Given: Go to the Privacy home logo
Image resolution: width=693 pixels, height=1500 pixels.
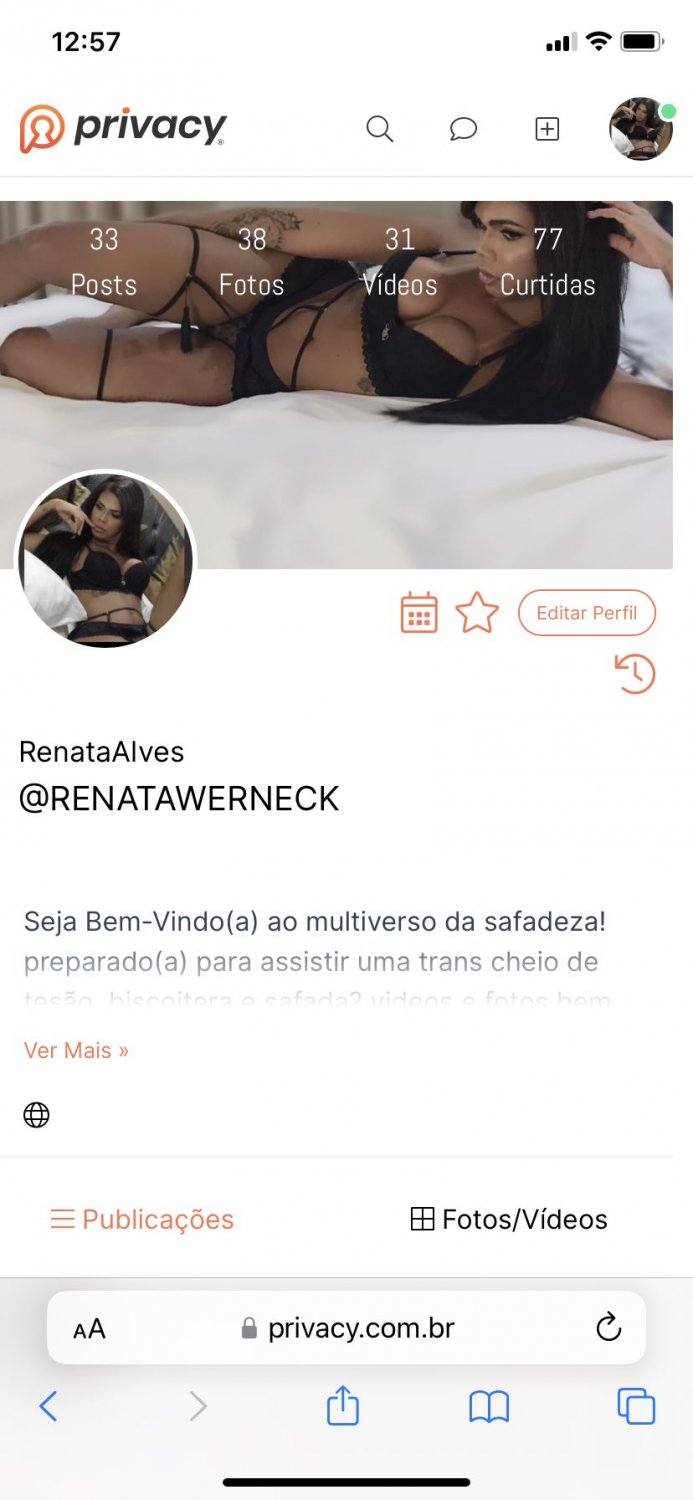Looking at the screenshot, I should click(123, 128).
